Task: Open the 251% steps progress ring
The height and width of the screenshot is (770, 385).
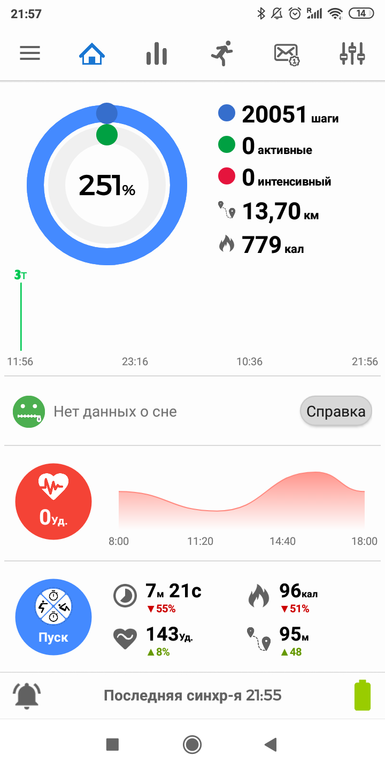Action: [x=107, y=185]
